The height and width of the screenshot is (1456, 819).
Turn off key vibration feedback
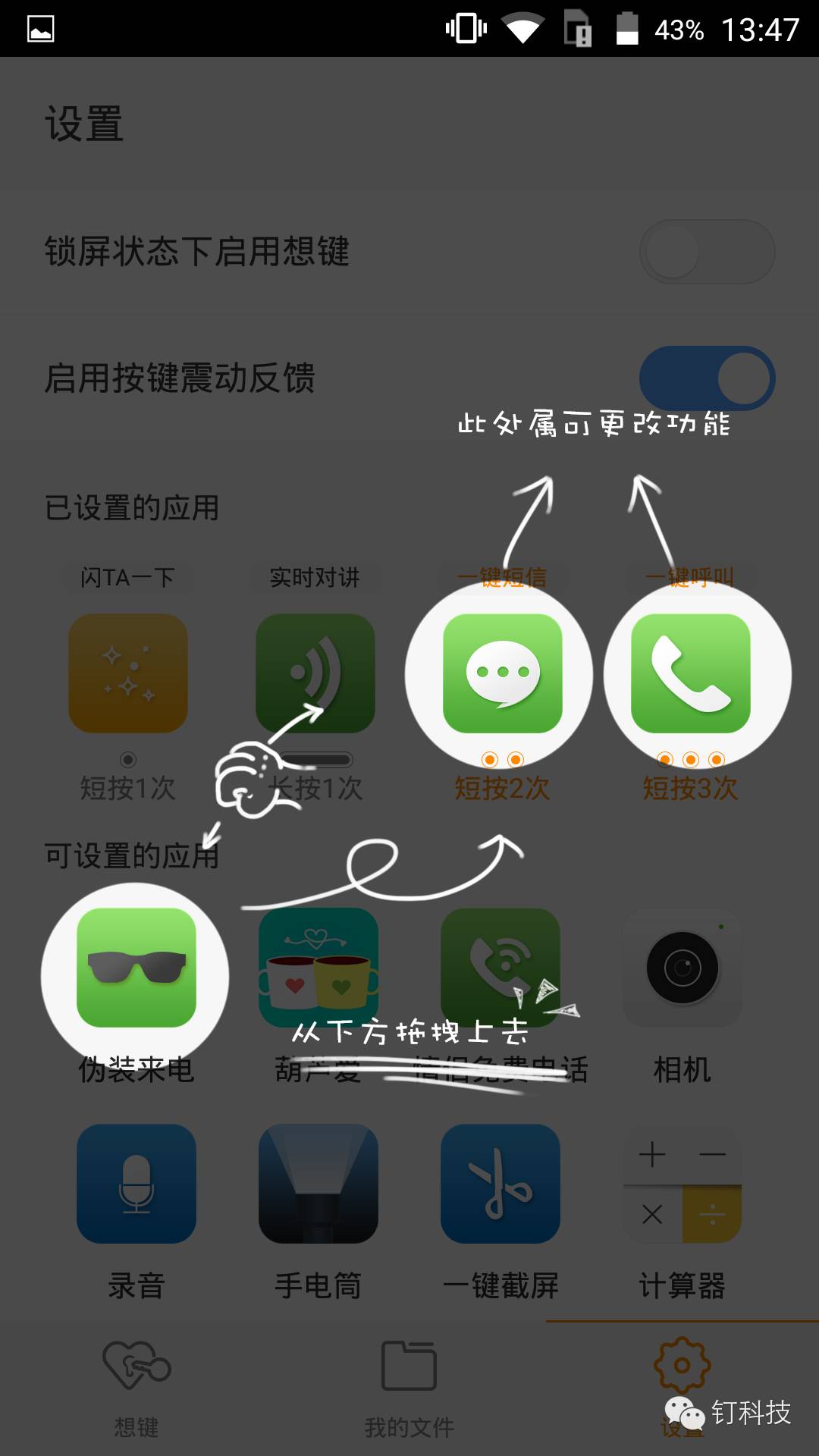coord(707,378)
